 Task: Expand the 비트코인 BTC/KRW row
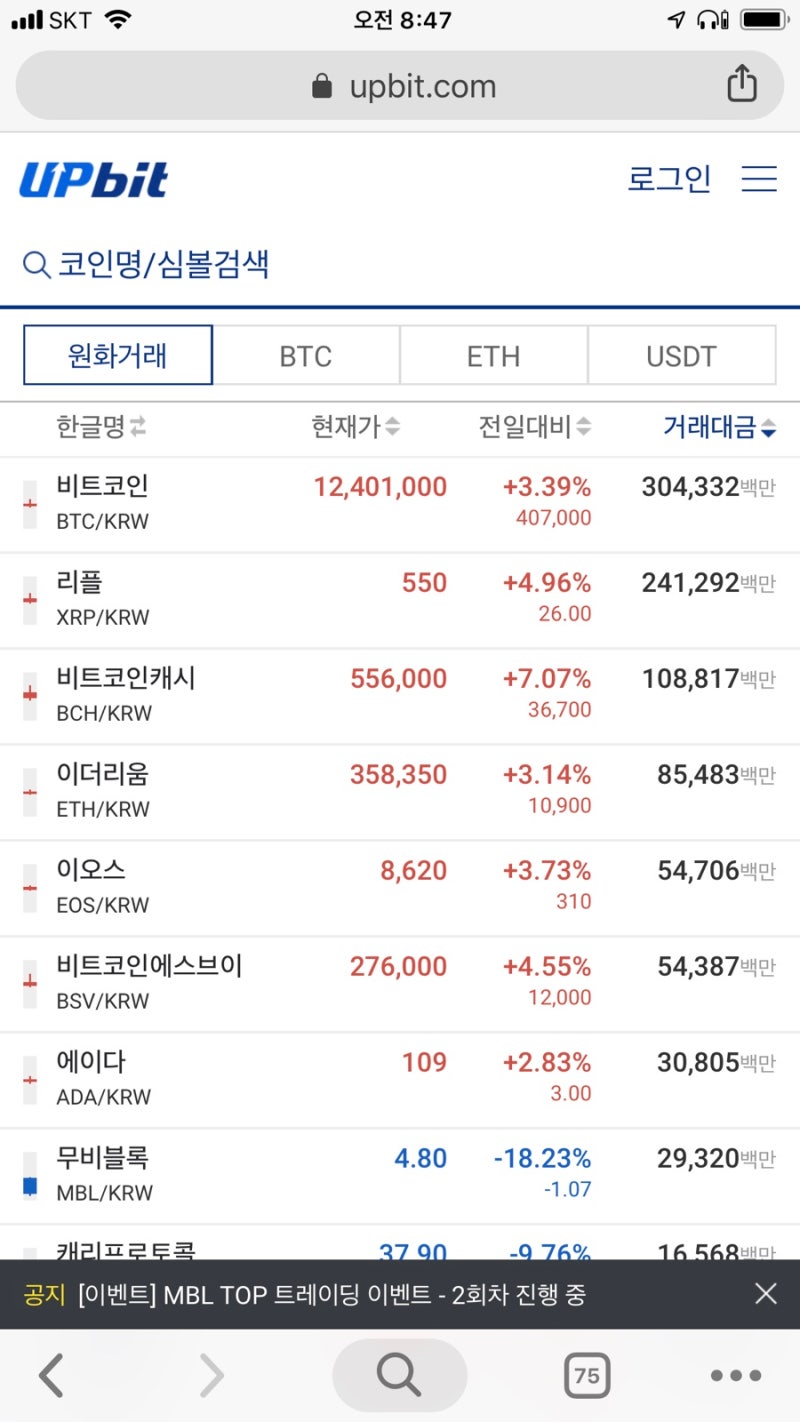(x=400, y=500)
